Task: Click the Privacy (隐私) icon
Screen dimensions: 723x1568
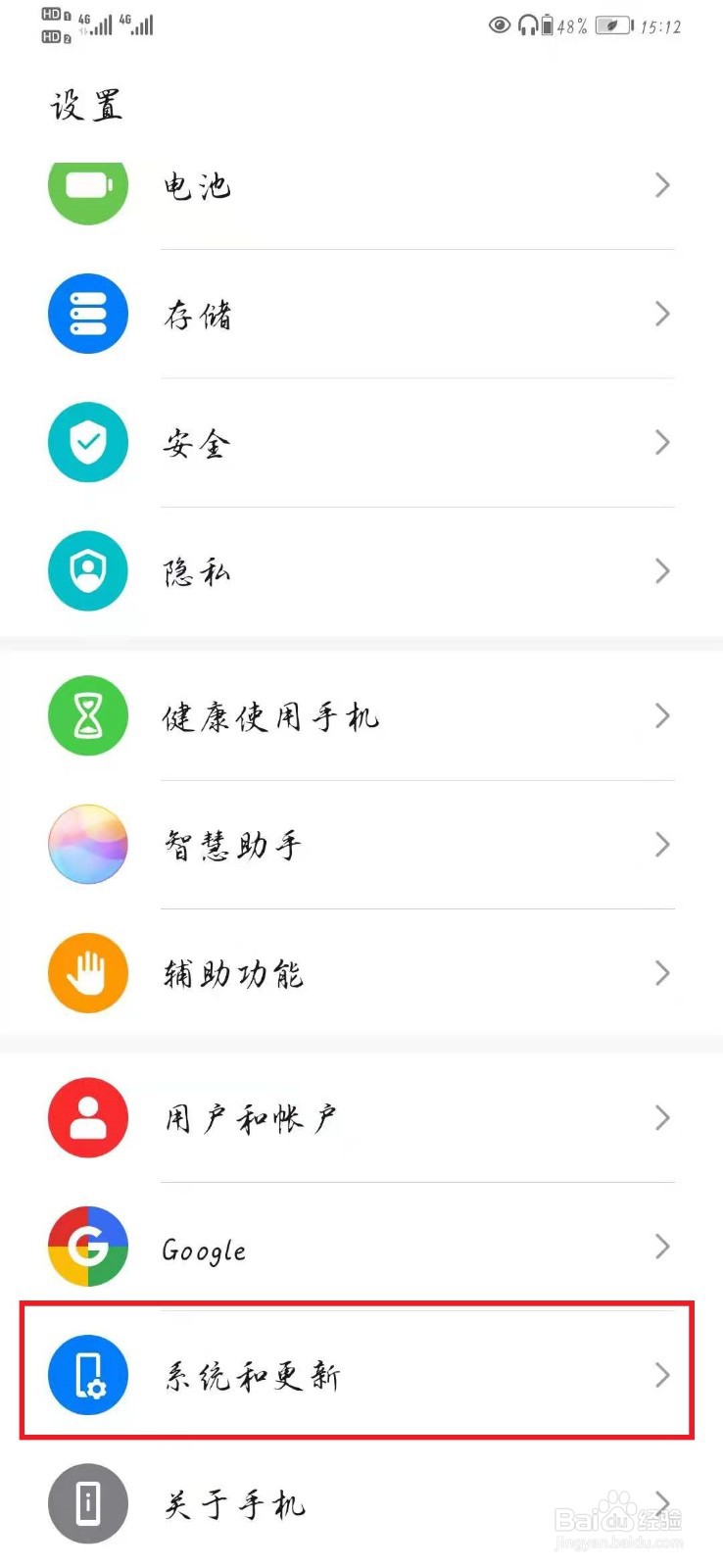Action: pos(87,571)
